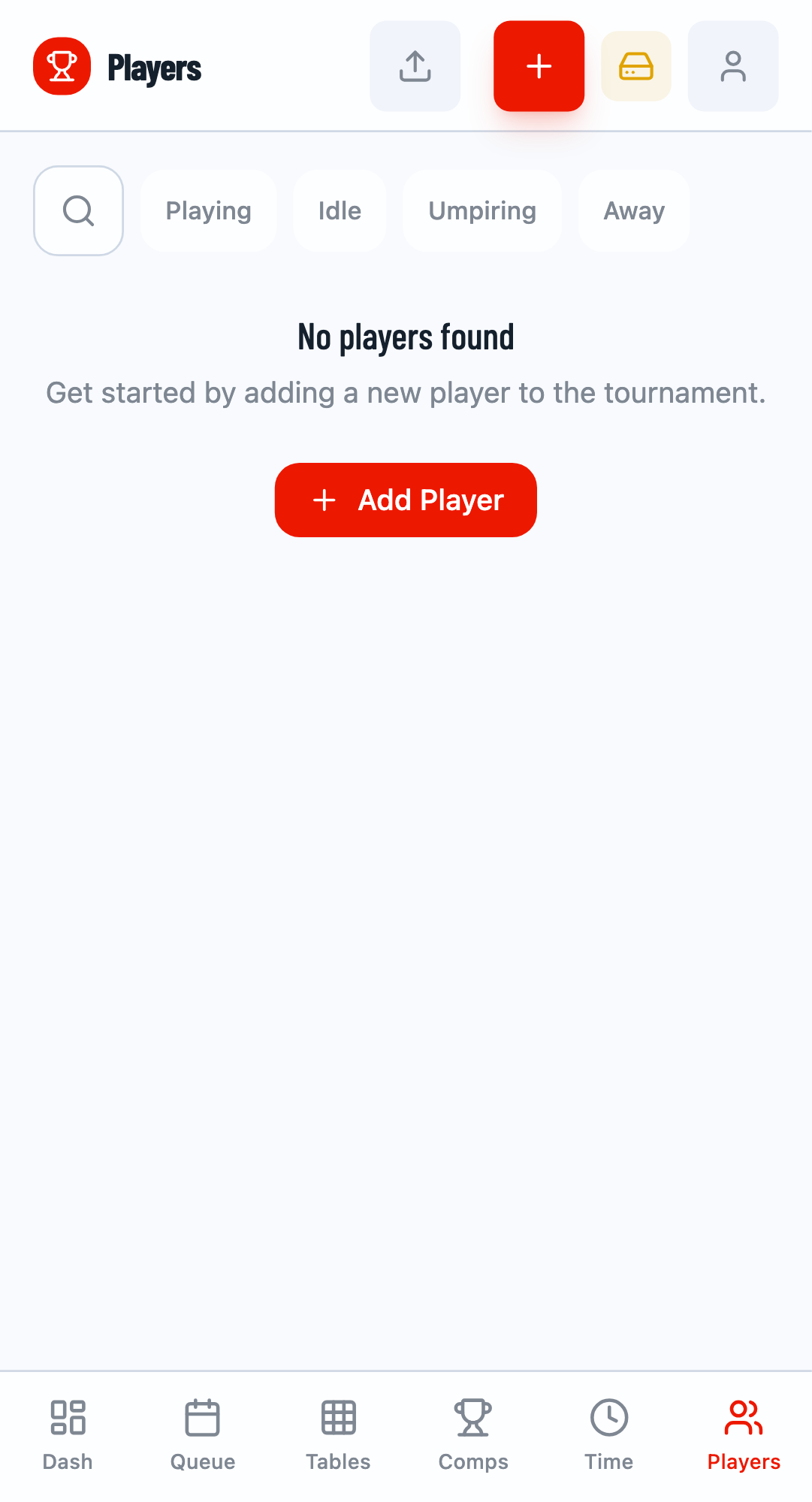The height and width of the screenshot is (1502, 812).
Task: Tap the red plus icon to add a player
Action: click(539, 66)
